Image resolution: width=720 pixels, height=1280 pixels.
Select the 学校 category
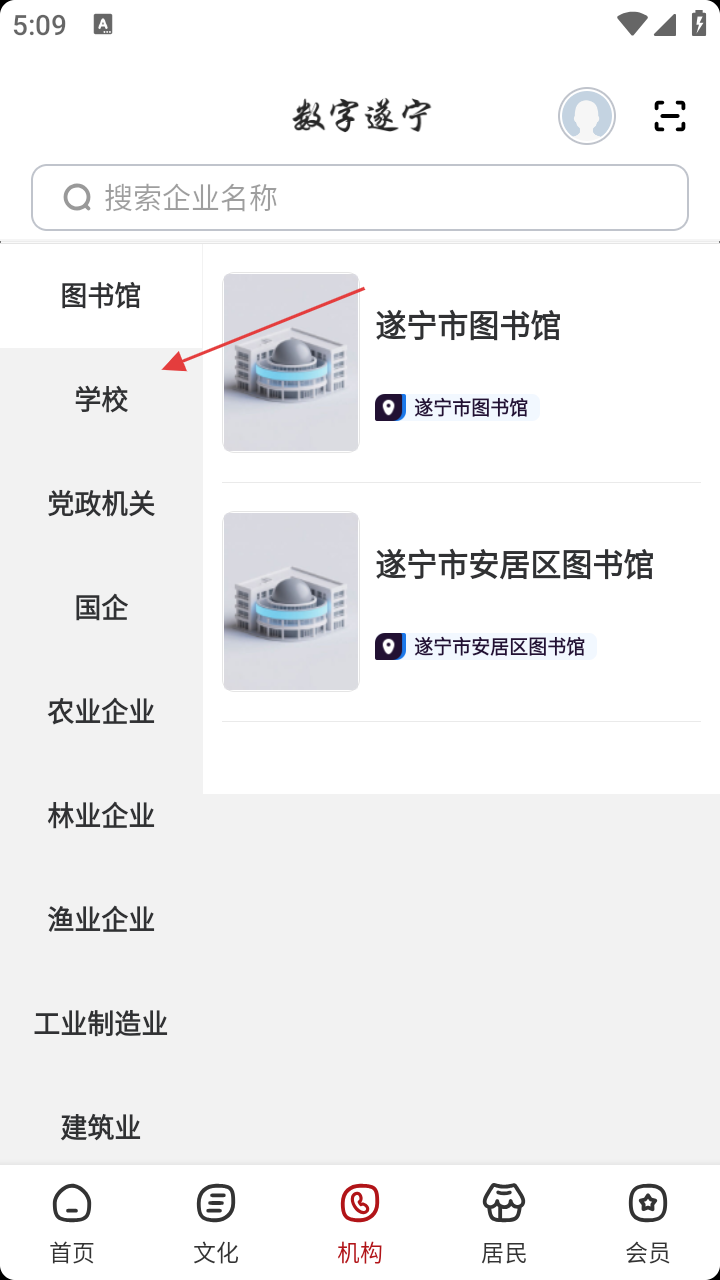pyautogui.click(x=101, y=400)
